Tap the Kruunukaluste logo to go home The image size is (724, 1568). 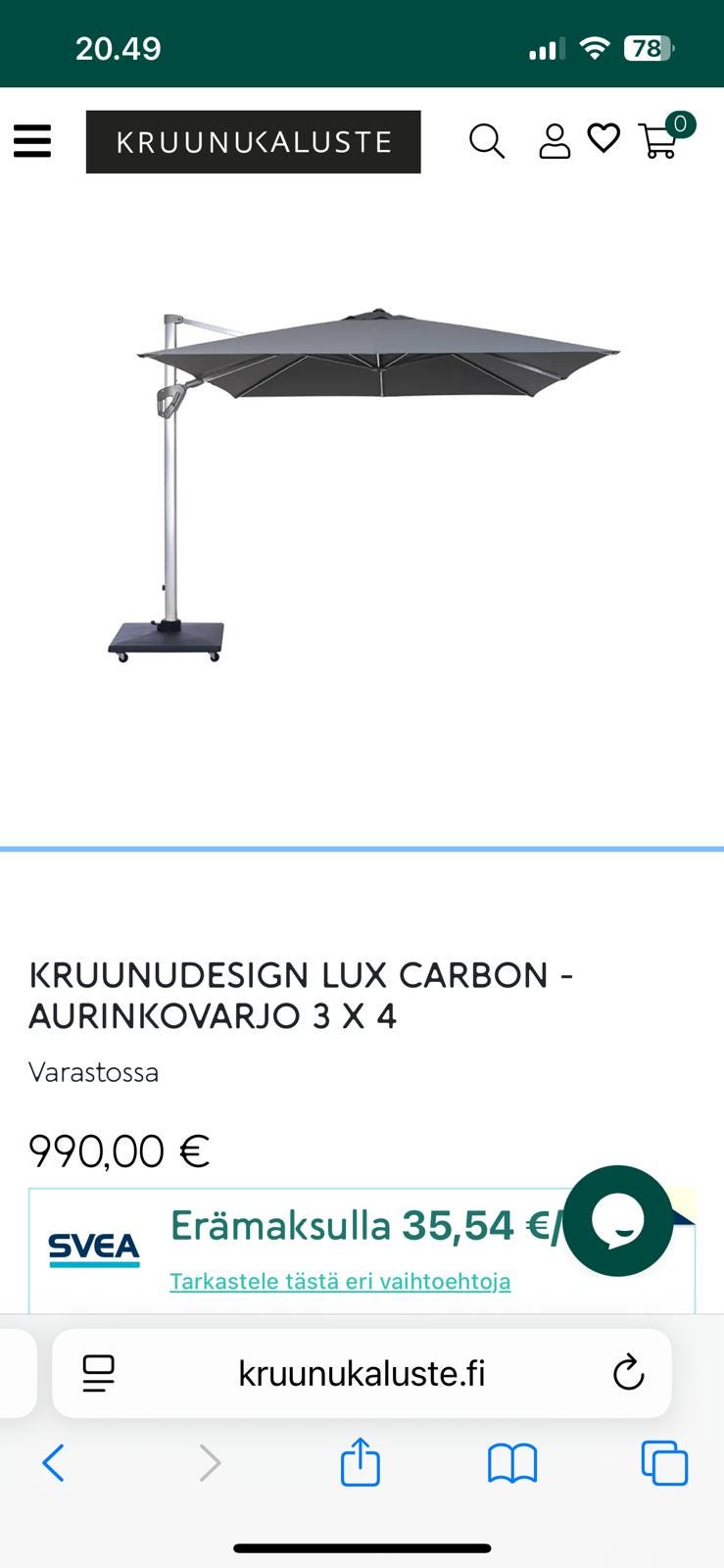(x=254, y=142)
